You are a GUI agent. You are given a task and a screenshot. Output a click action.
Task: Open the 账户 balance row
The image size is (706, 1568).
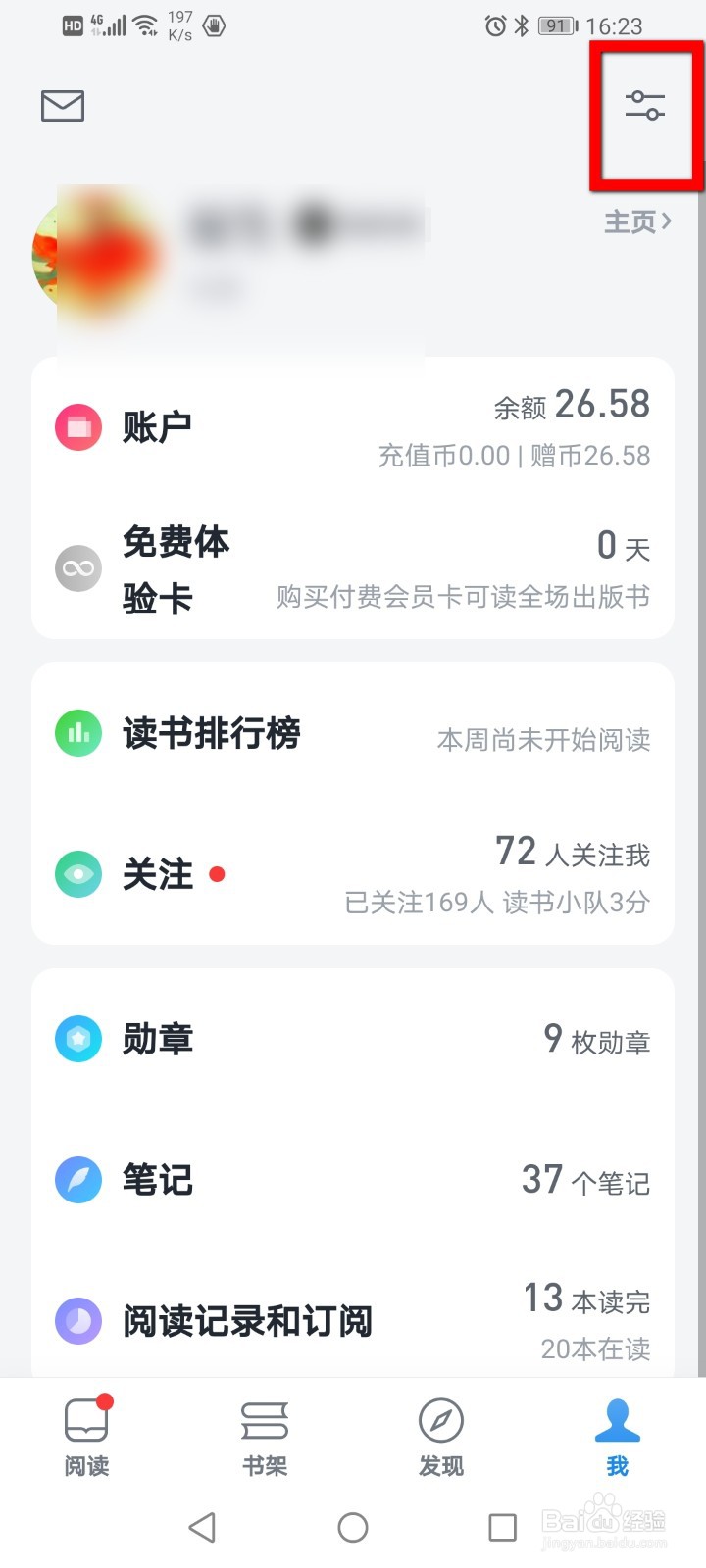353,428
